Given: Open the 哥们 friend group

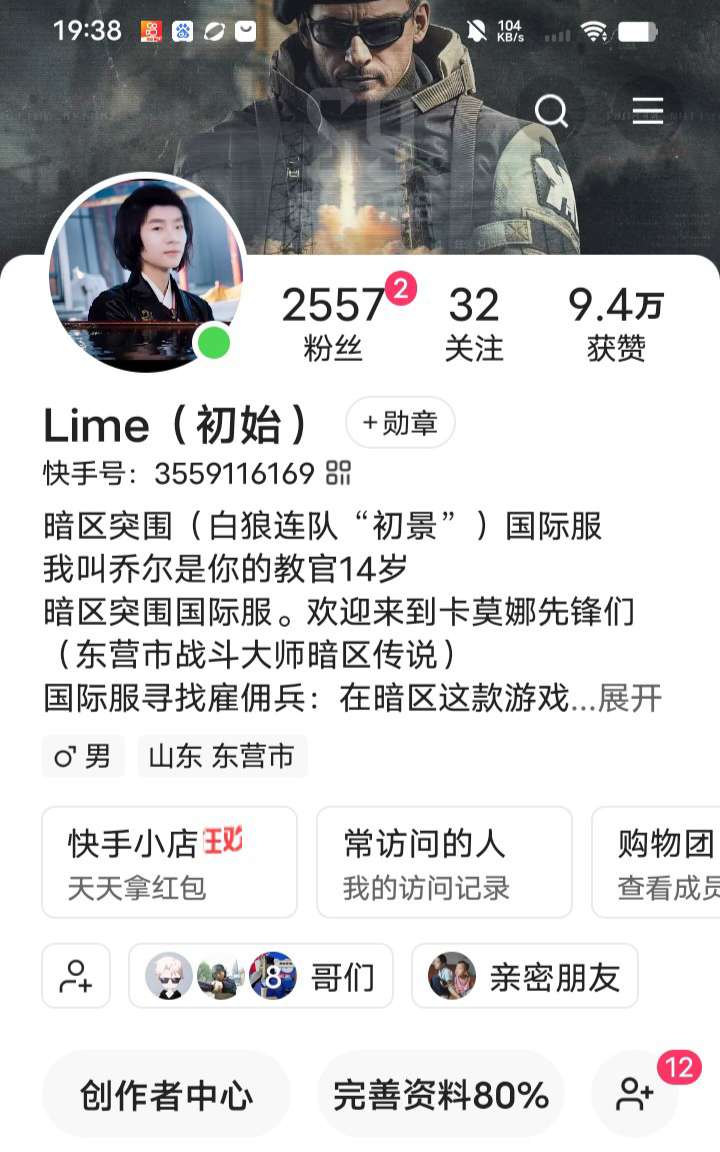Looking at the screenshot, I should 261,976.
